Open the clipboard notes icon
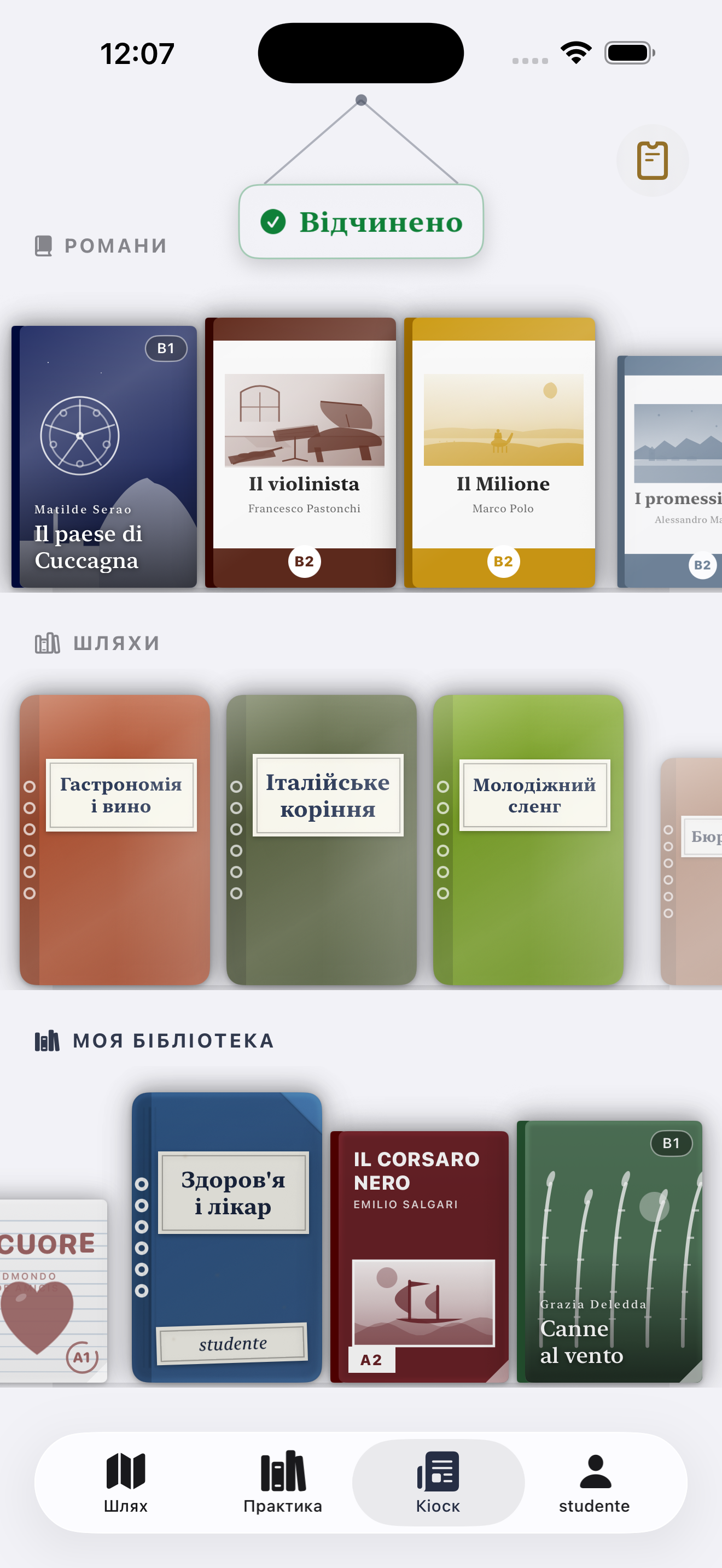722x1568 pixels. (652, 161)
